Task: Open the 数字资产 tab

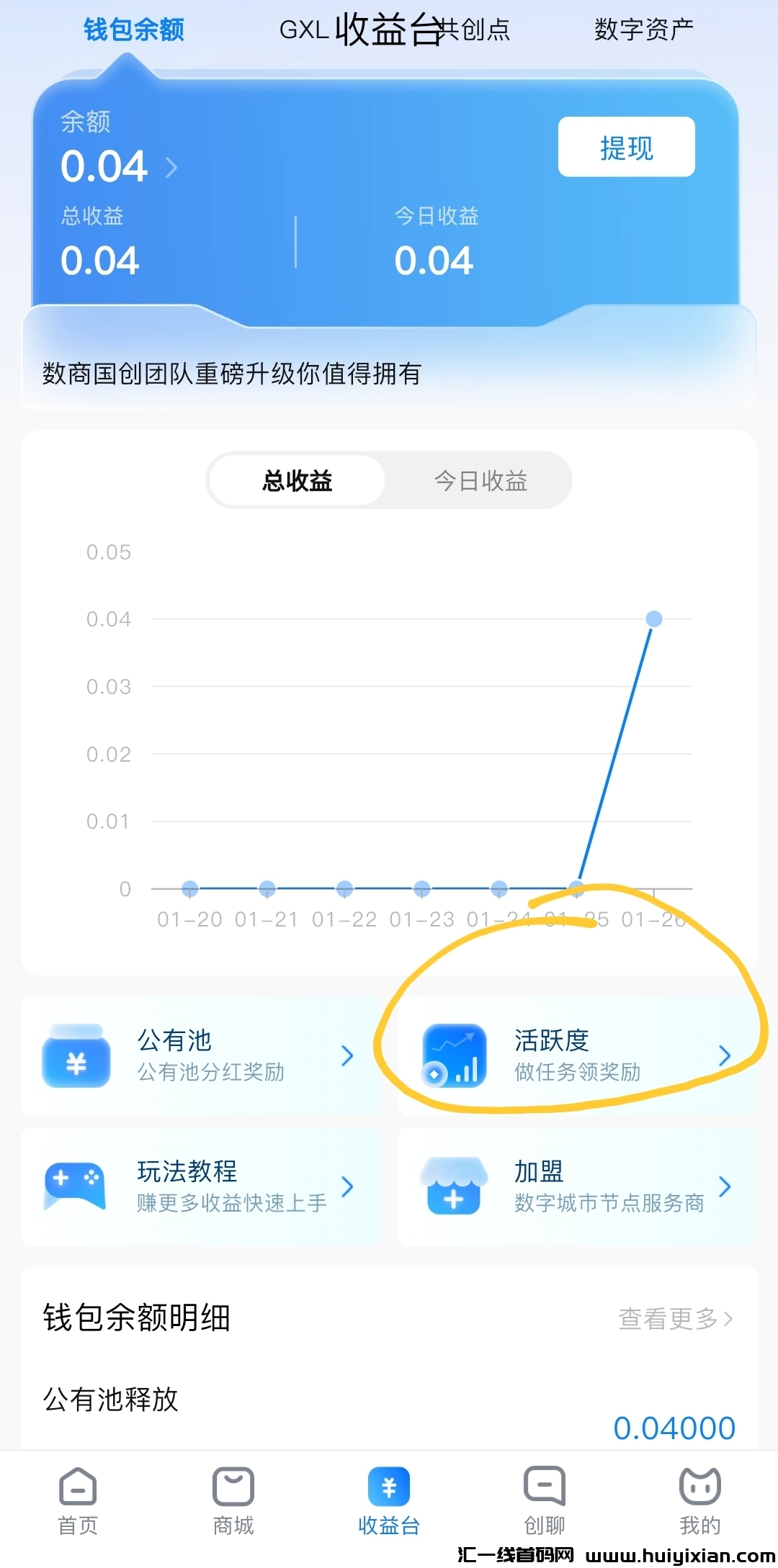Action: [x=643, y=30]
